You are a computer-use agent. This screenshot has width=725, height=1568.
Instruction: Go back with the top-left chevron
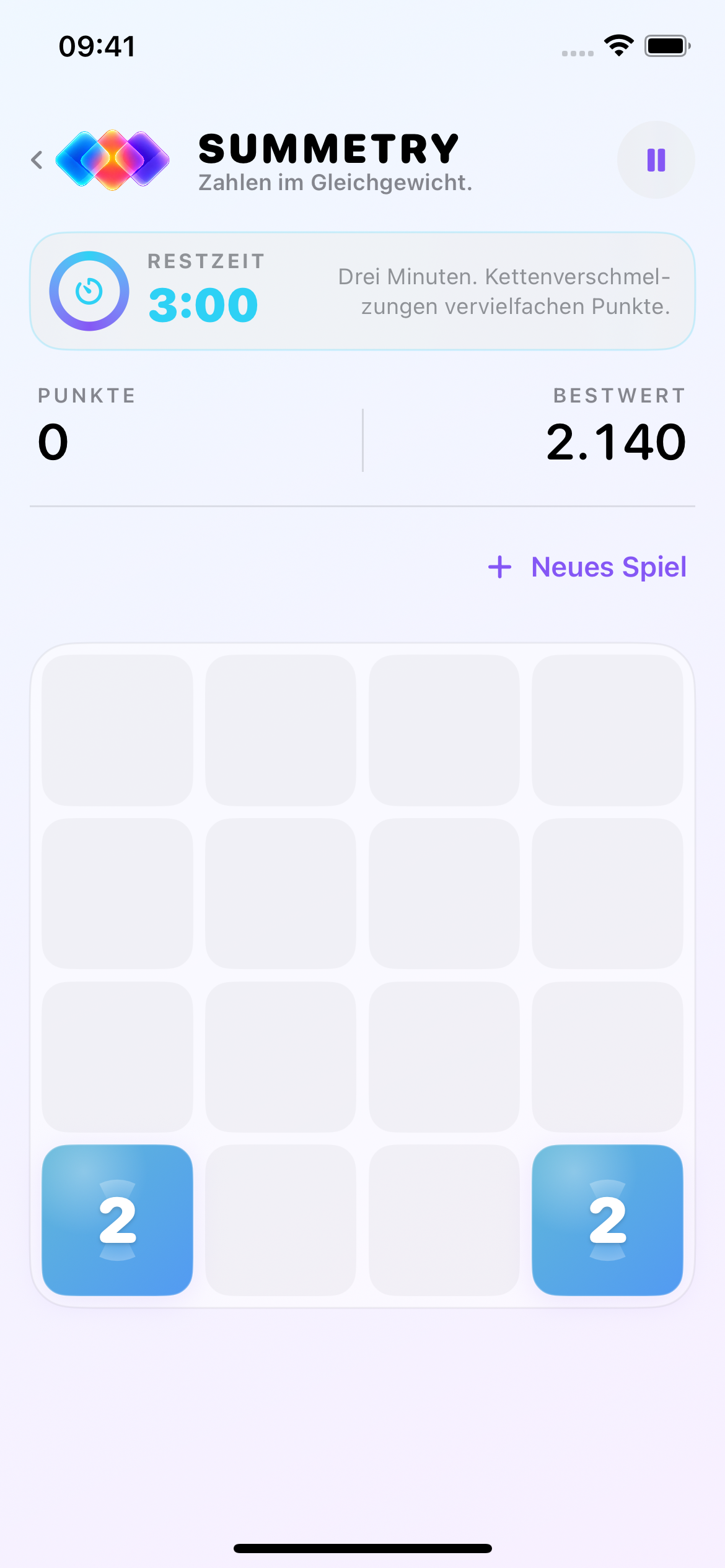[x=37, y=160]
